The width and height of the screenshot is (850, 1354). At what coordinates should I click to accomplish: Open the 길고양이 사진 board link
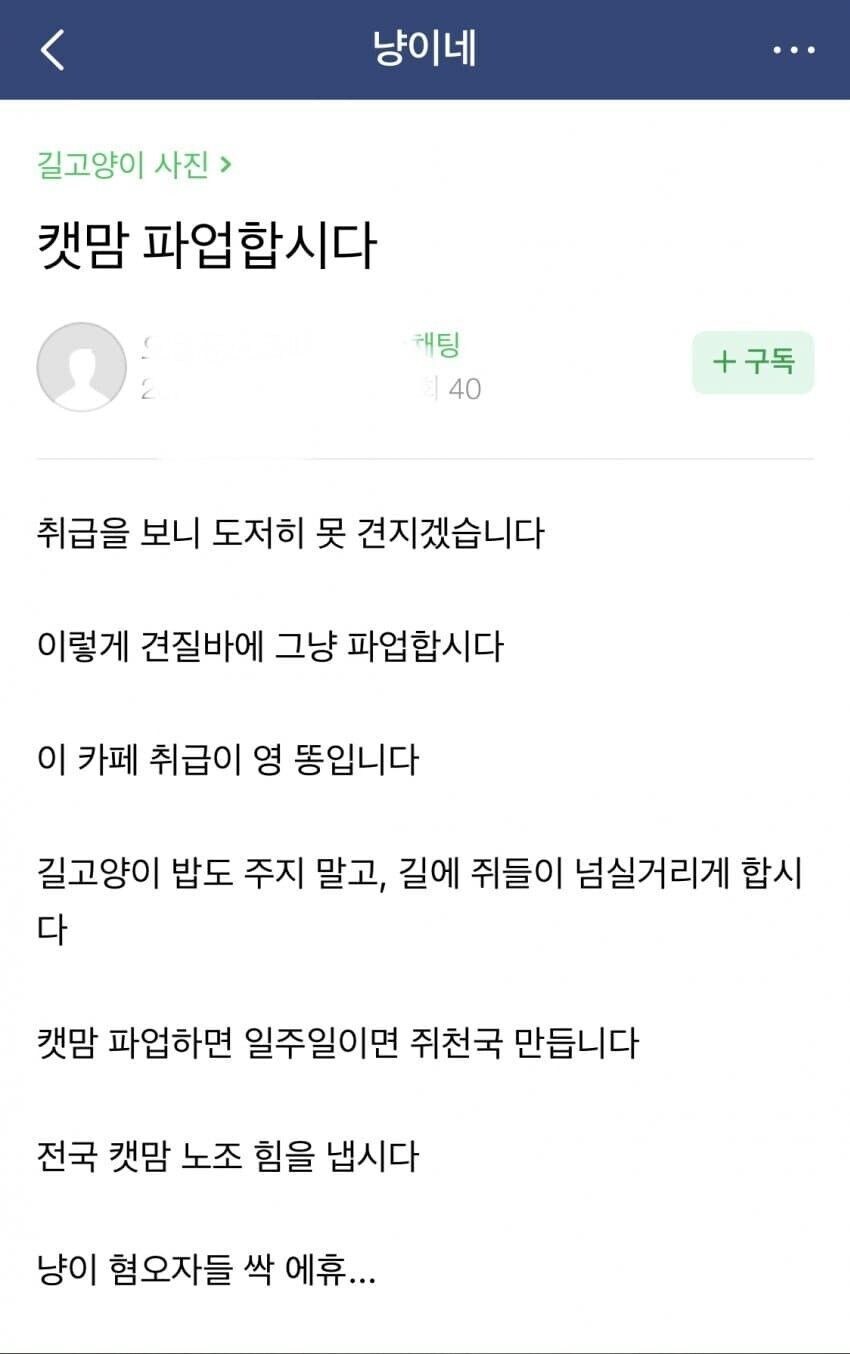tap(133, 164)
